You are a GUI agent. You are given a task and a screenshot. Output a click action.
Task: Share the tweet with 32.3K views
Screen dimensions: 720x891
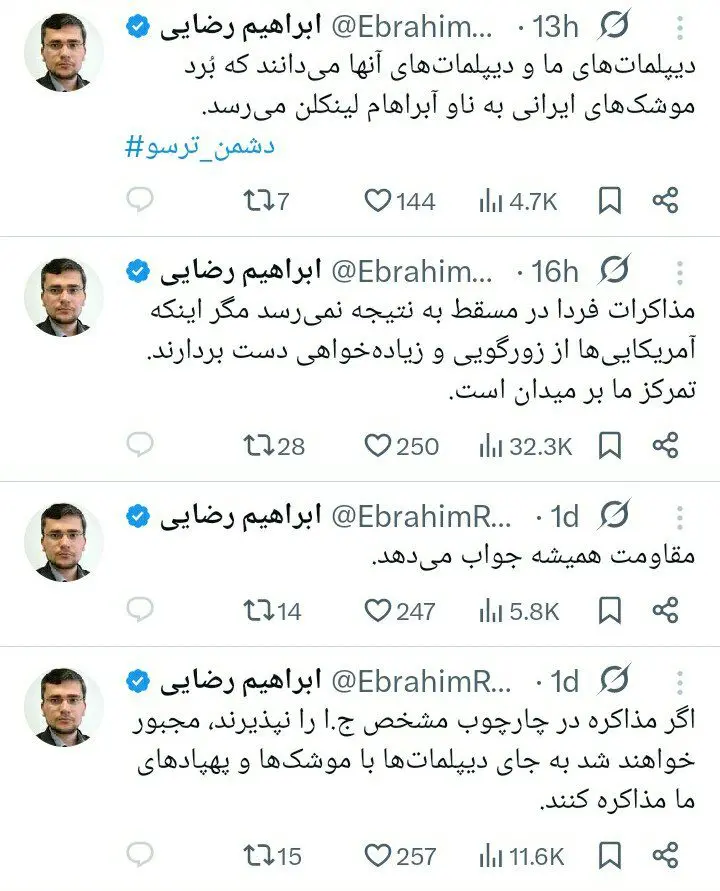[666, 445]
